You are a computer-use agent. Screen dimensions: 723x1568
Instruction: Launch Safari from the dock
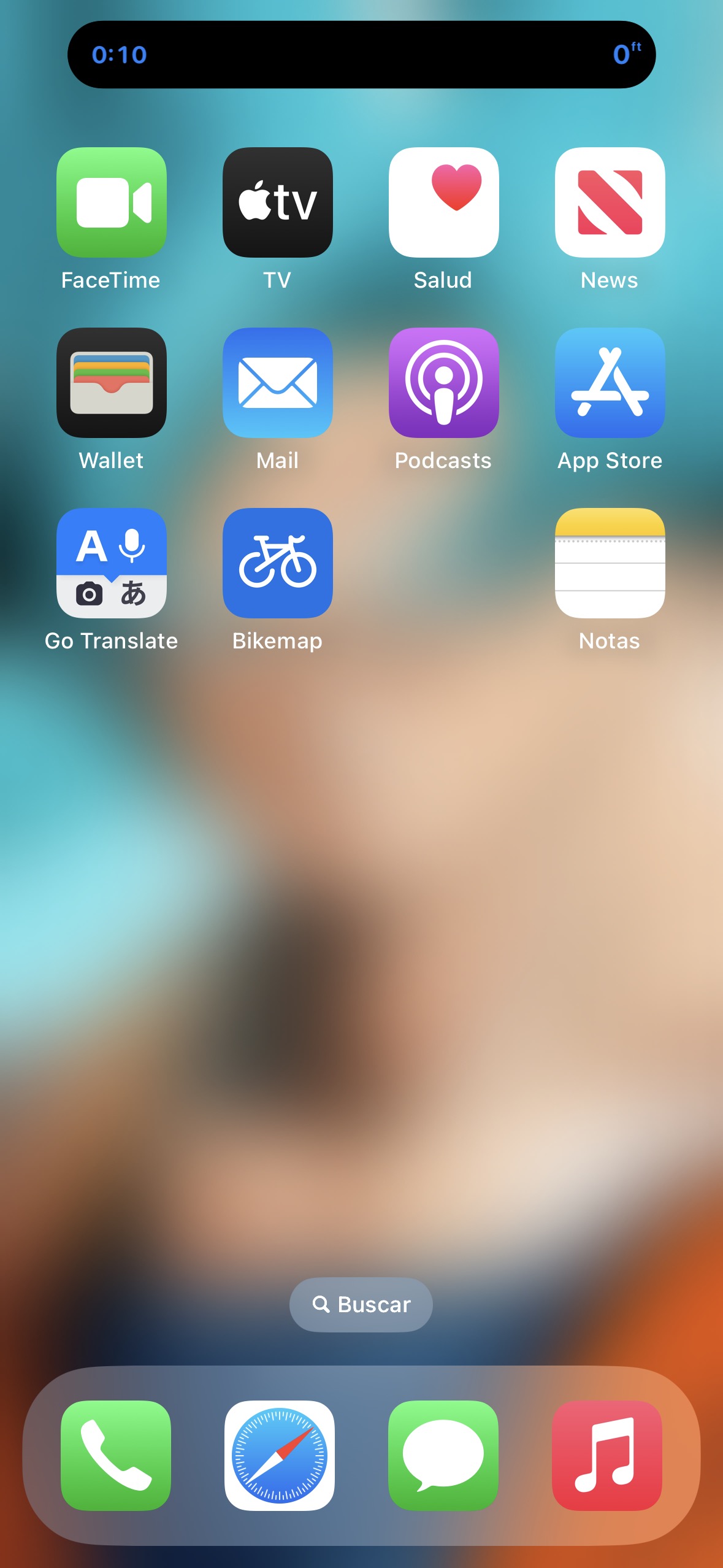[280, 1455]
